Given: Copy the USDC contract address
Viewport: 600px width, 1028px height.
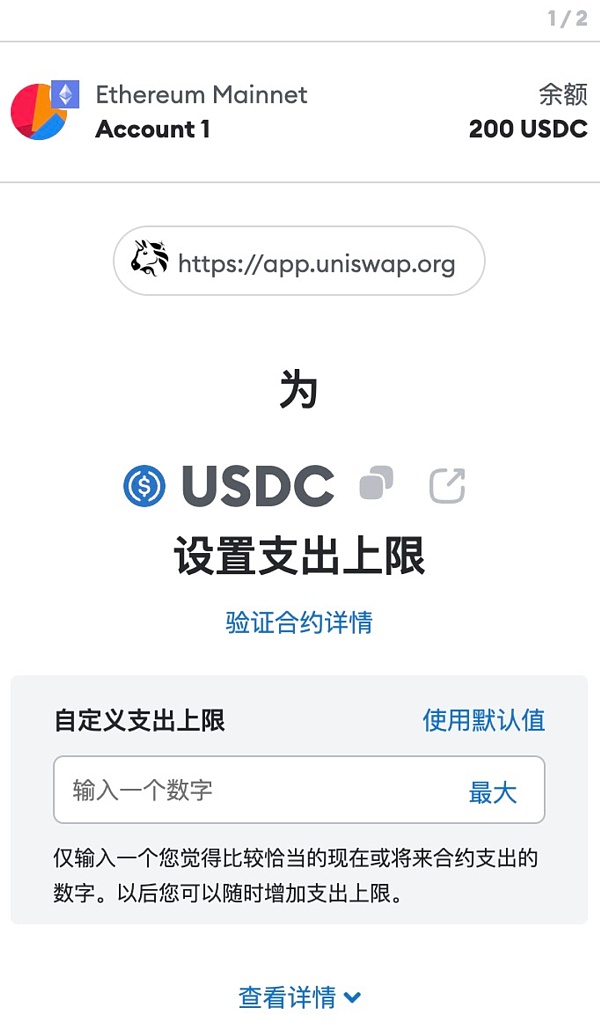Looking at the screenshot, I should (376, 484).
